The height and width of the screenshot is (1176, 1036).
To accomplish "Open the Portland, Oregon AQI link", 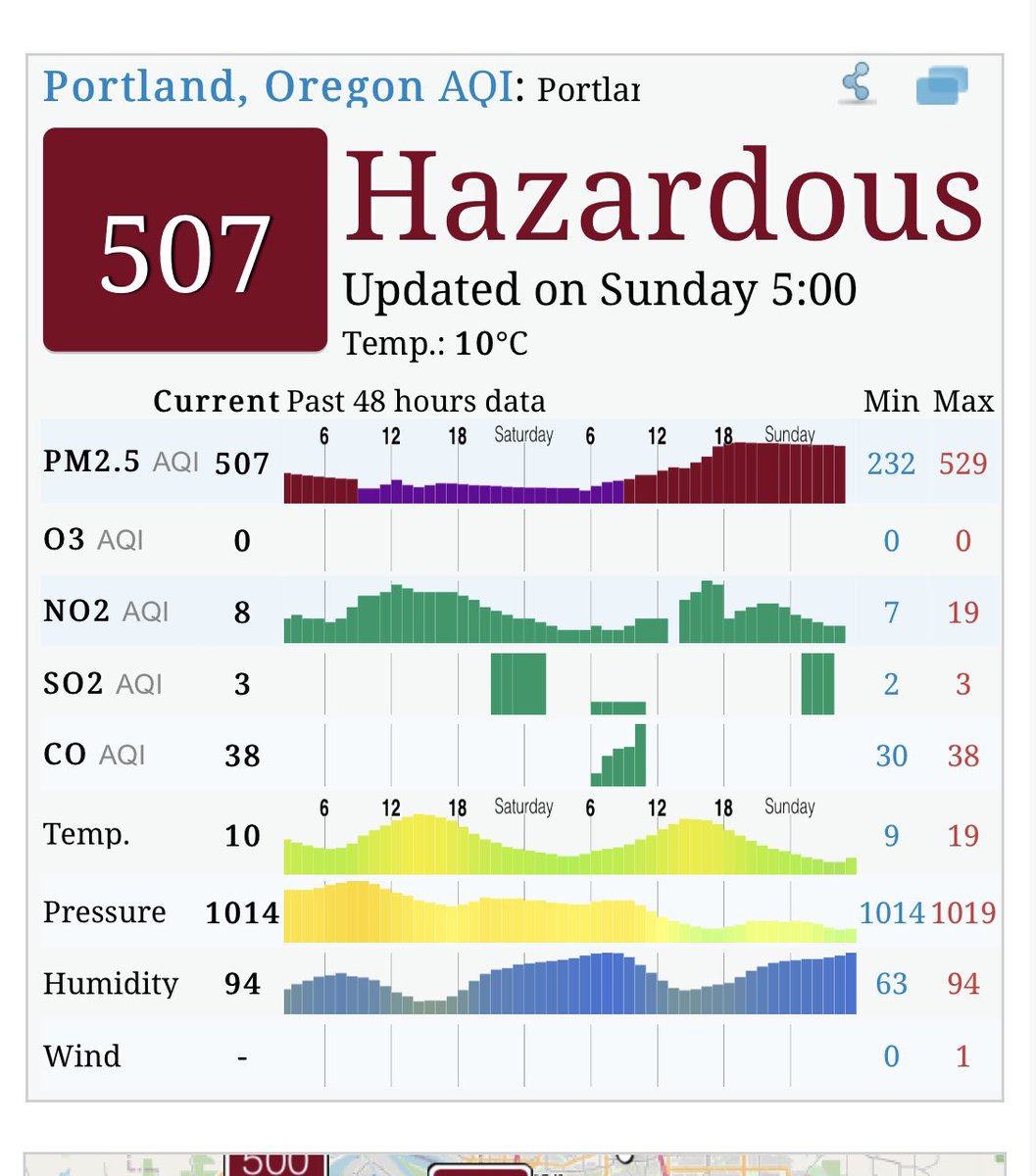I will [x=278, y=87].
